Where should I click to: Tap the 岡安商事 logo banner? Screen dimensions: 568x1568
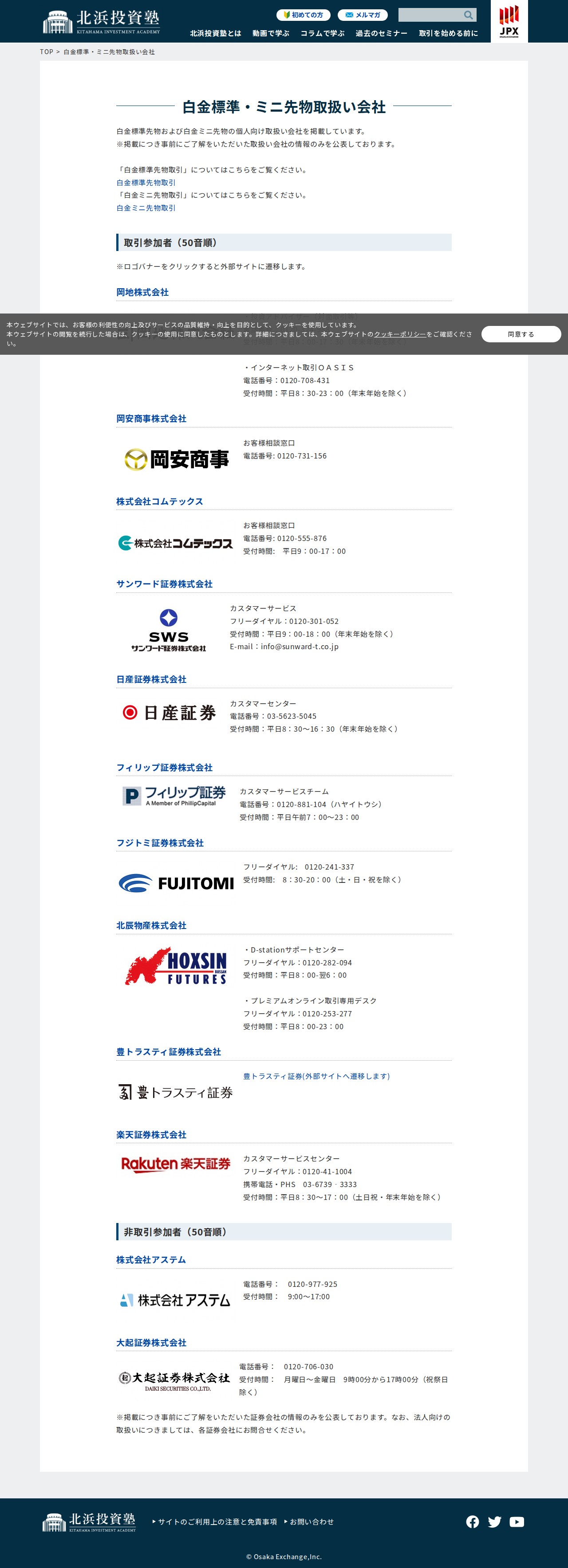click(177, 459)
